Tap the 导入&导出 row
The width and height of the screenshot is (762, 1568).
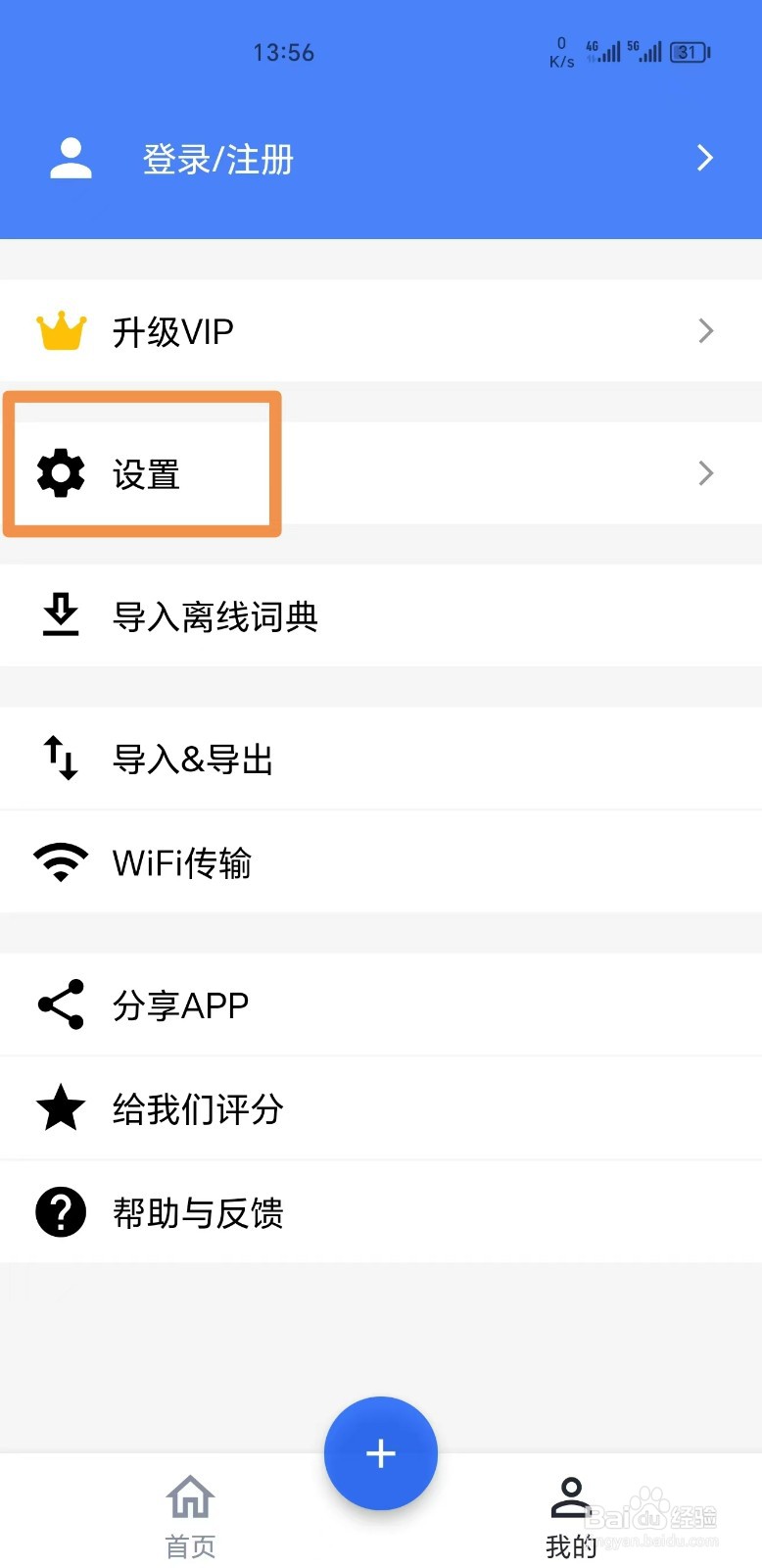(x=192, y=759)
